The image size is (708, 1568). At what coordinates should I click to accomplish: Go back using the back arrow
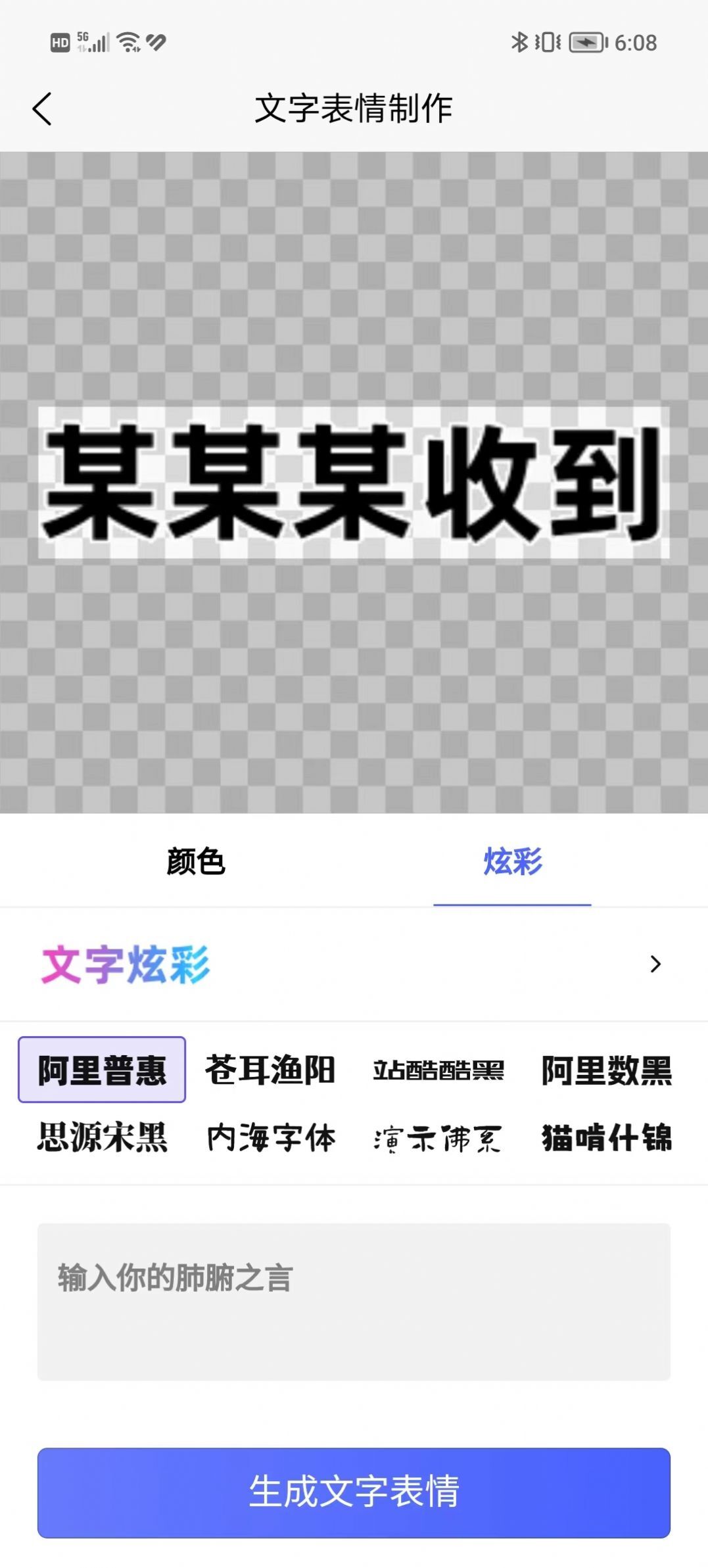[42, 109]
